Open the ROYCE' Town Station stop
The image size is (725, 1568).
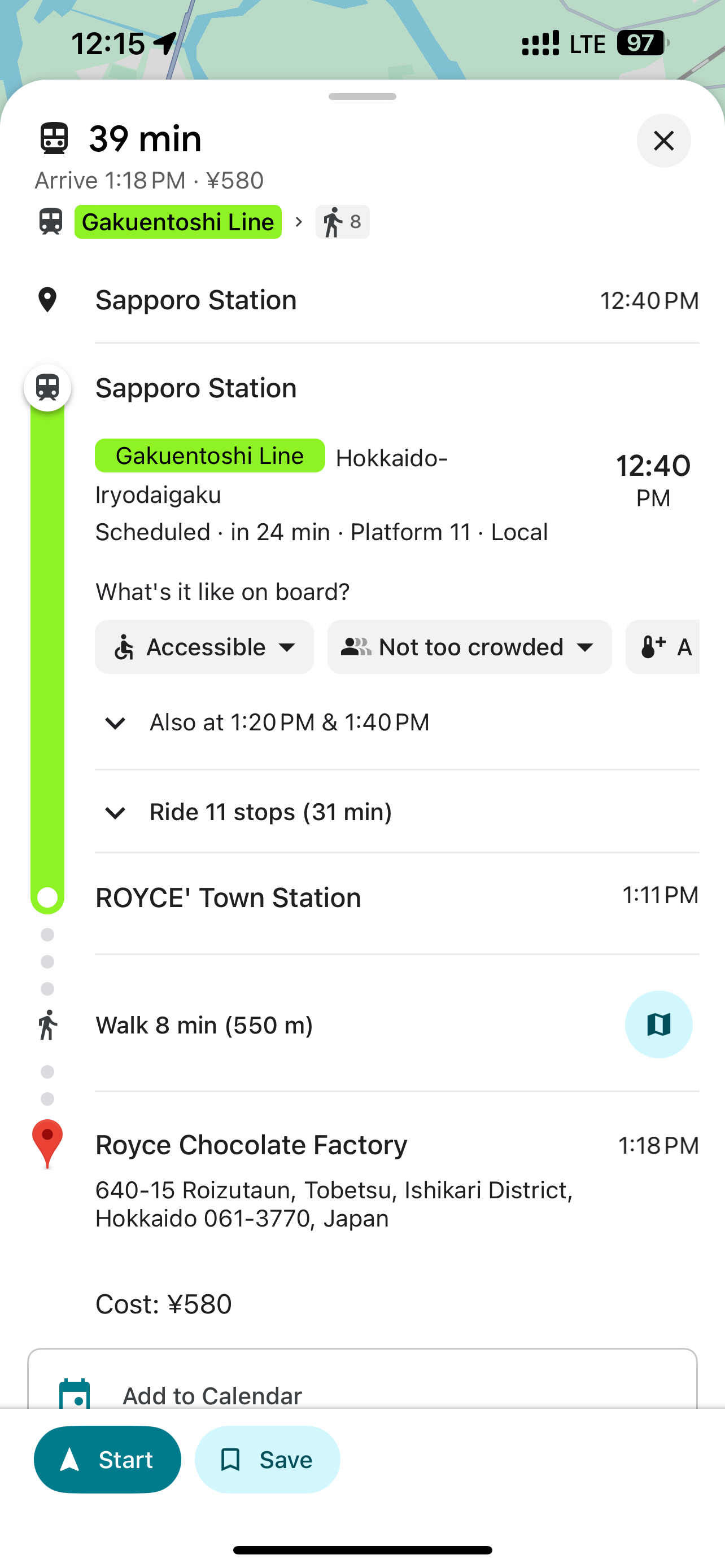pyautogui.click(x=228, y=898)
